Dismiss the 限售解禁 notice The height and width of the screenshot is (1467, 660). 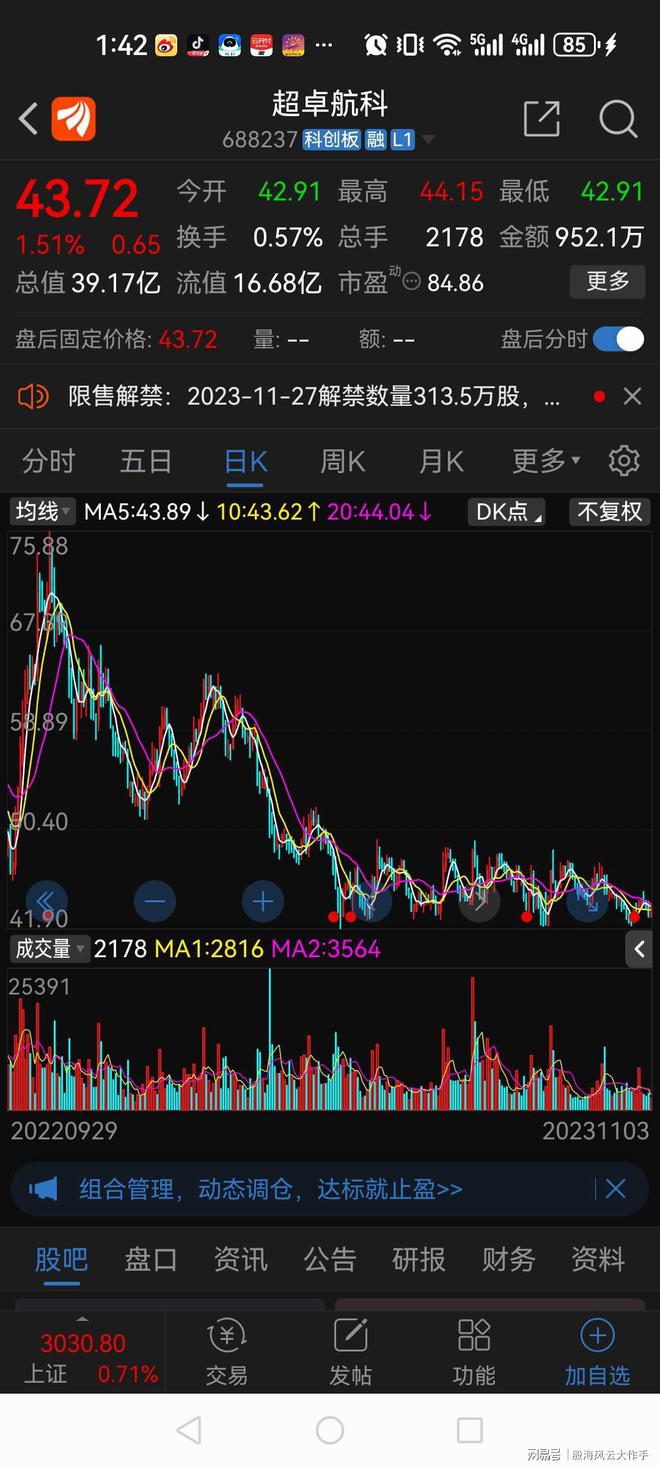click(632, 397)
